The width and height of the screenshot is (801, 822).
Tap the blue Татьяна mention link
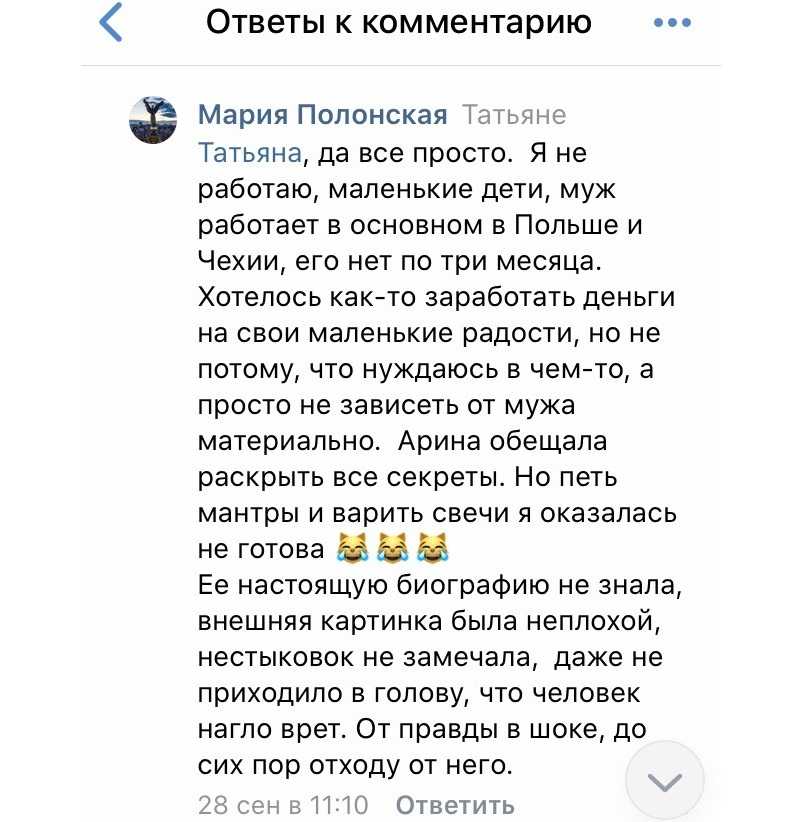tap(249, 153)
